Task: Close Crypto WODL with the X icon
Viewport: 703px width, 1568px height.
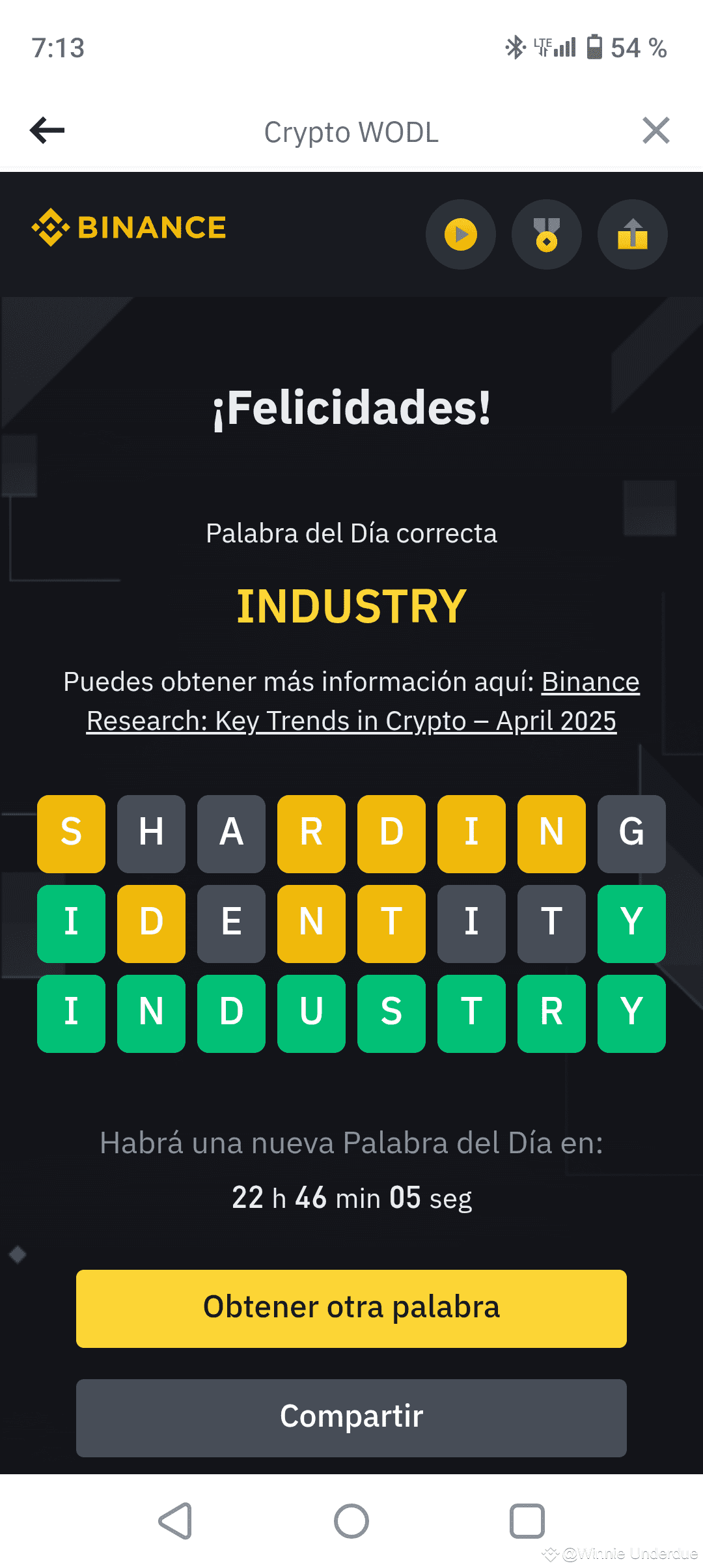Action: coord(656,130)
